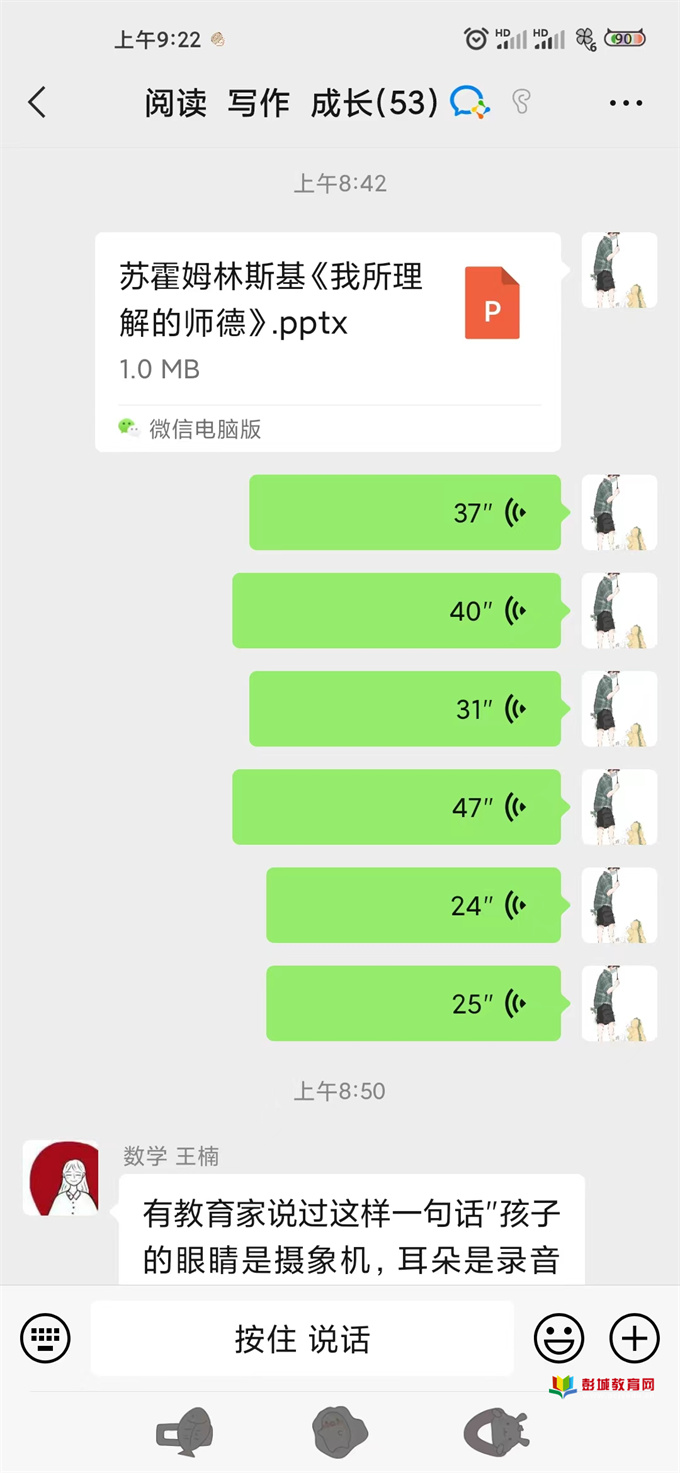Open the 苏霍姆林斯基 pptx file

tap(328, 342)
